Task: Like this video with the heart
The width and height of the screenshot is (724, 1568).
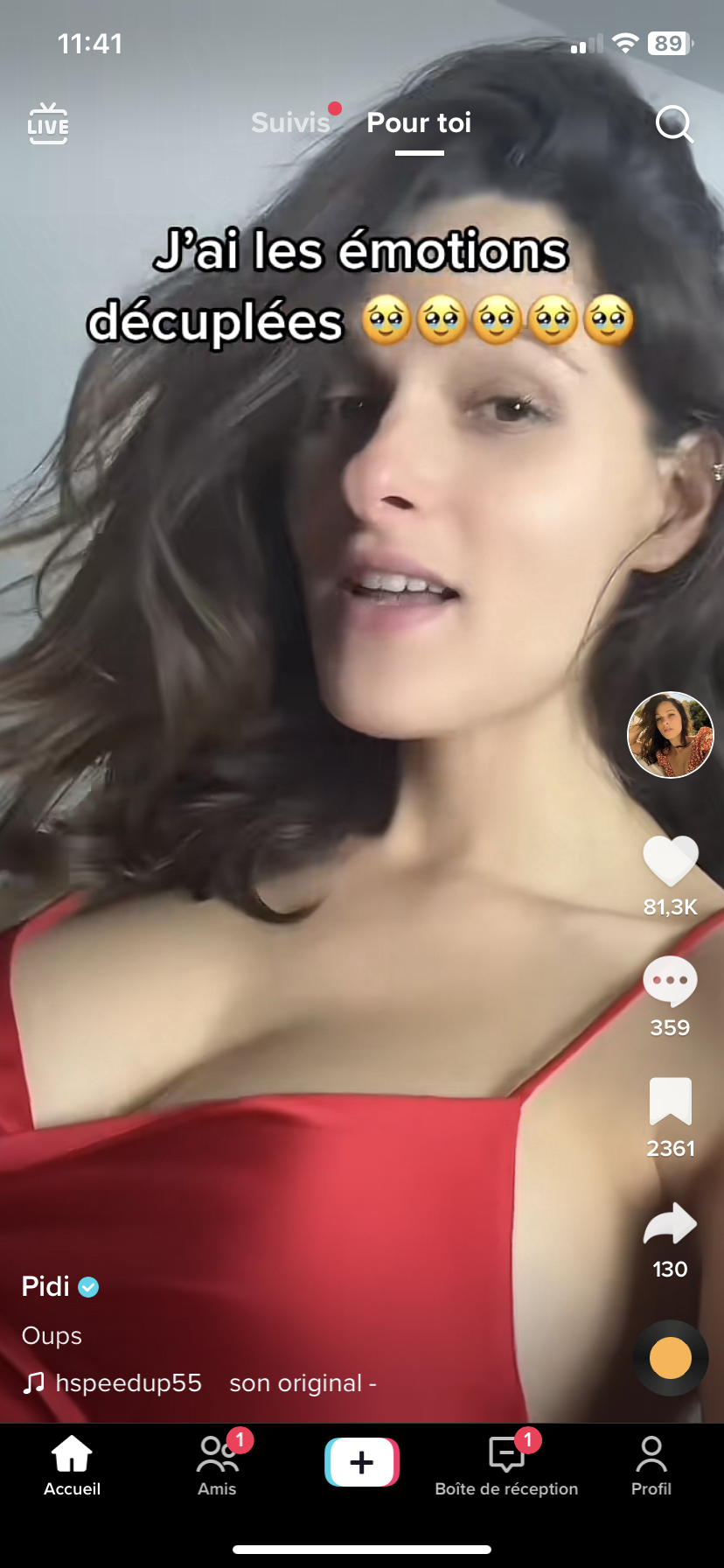Action: [x=671, y=861]
